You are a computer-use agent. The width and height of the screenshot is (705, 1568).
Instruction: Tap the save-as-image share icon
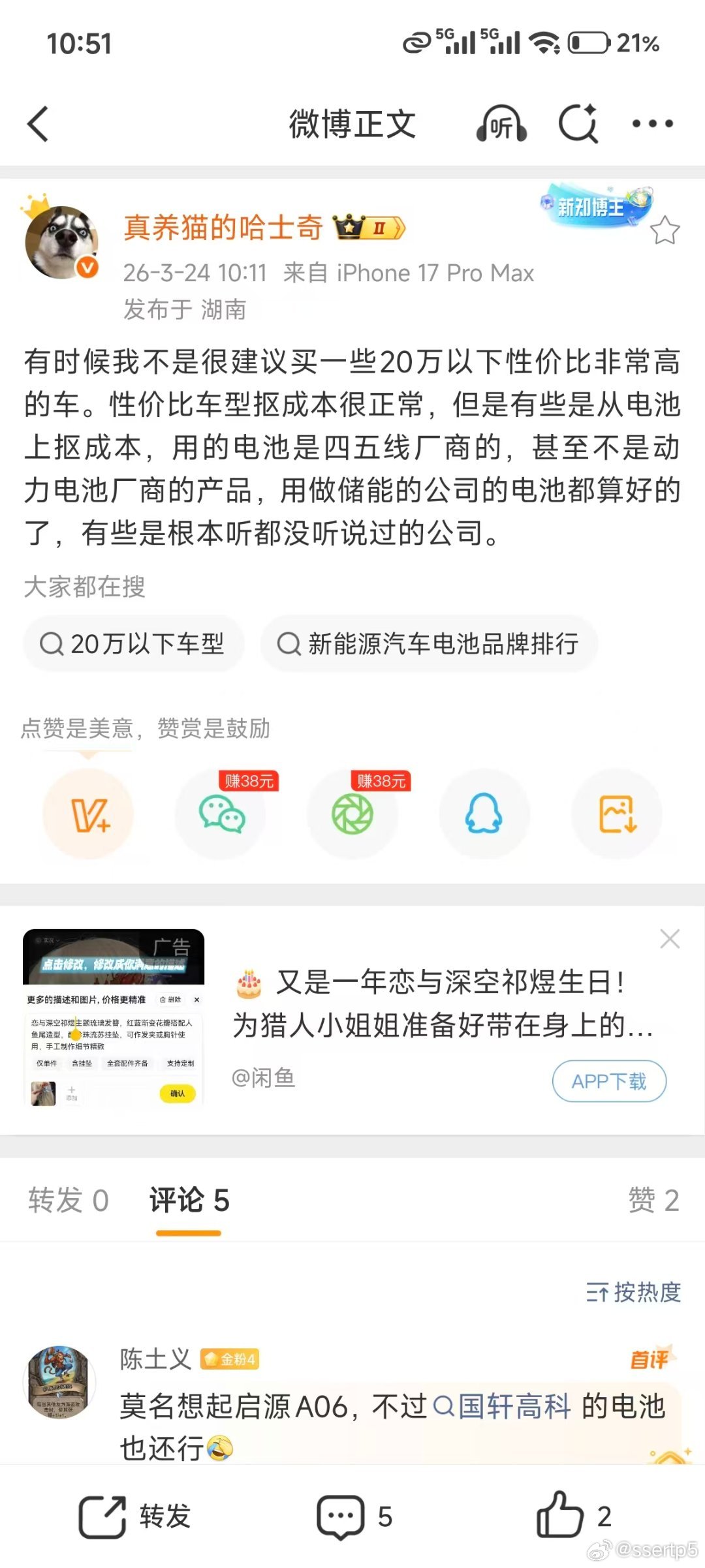(616, 814)
